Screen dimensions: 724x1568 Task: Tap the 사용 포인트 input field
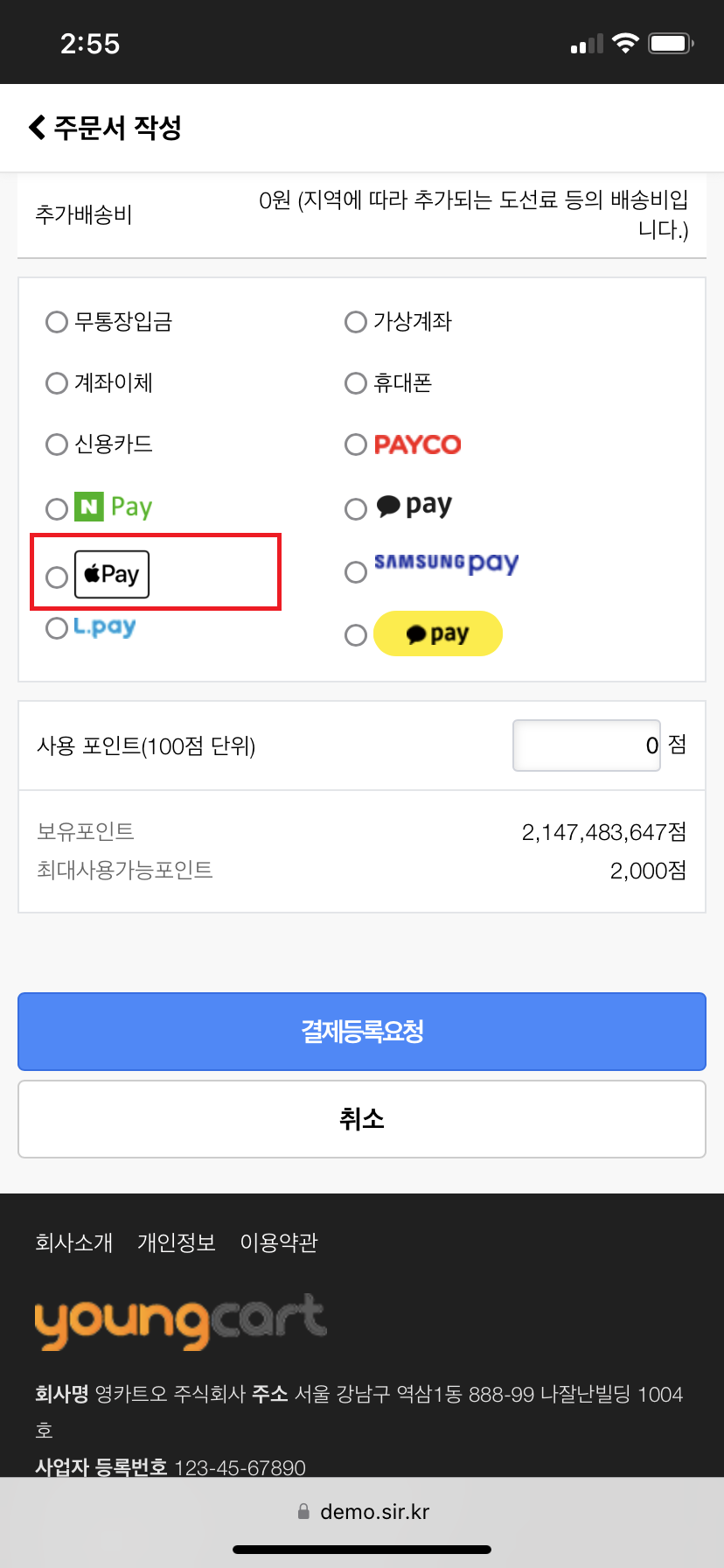(x=586, y=745)
